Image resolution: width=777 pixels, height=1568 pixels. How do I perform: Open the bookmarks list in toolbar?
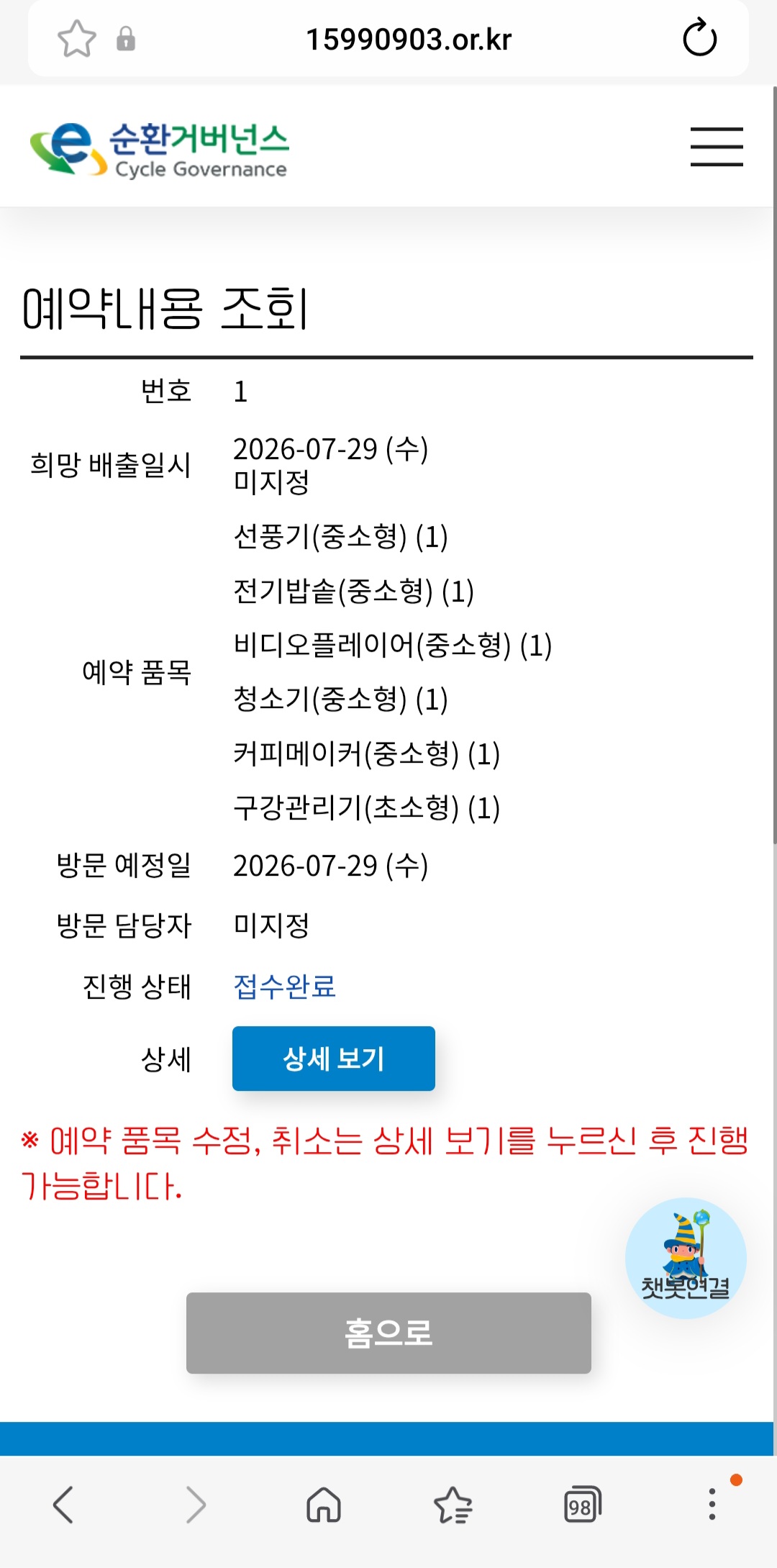pyautogui.click(x=453, y=1505)
